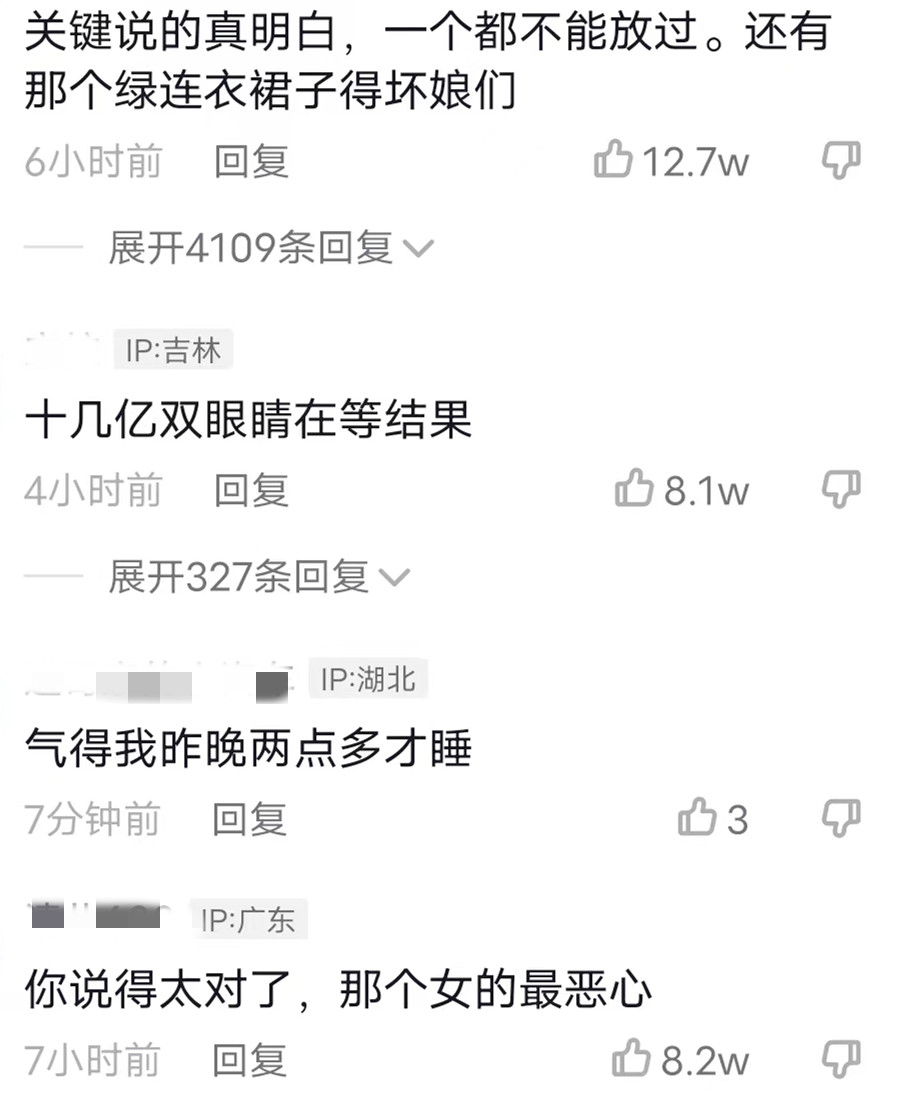The width and height of the screenshot is (920, 1111).
Task: Like the 十几亿双眼睛在等结果 comment
Action: click(634, 489)
